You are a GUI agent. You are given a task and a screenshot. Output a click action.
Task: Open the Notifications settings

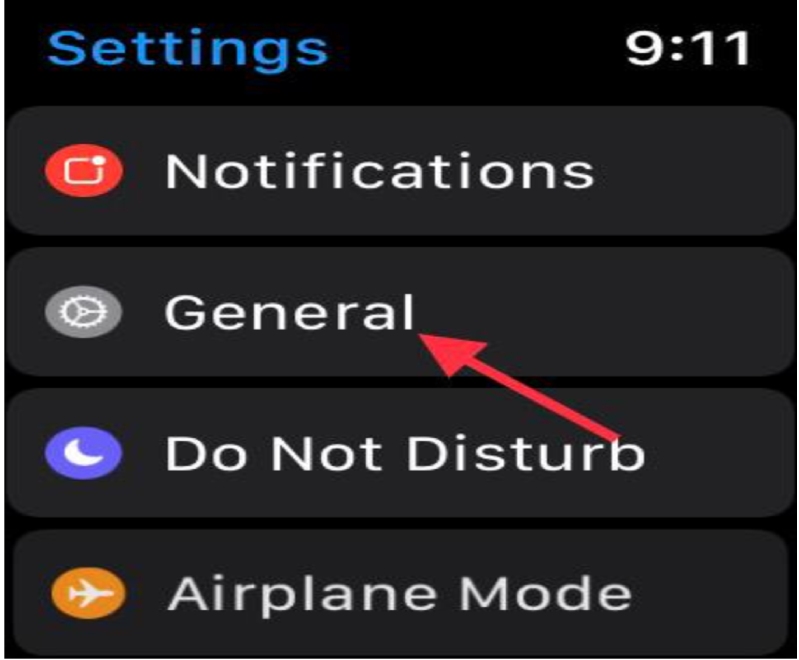click(380, 171)
